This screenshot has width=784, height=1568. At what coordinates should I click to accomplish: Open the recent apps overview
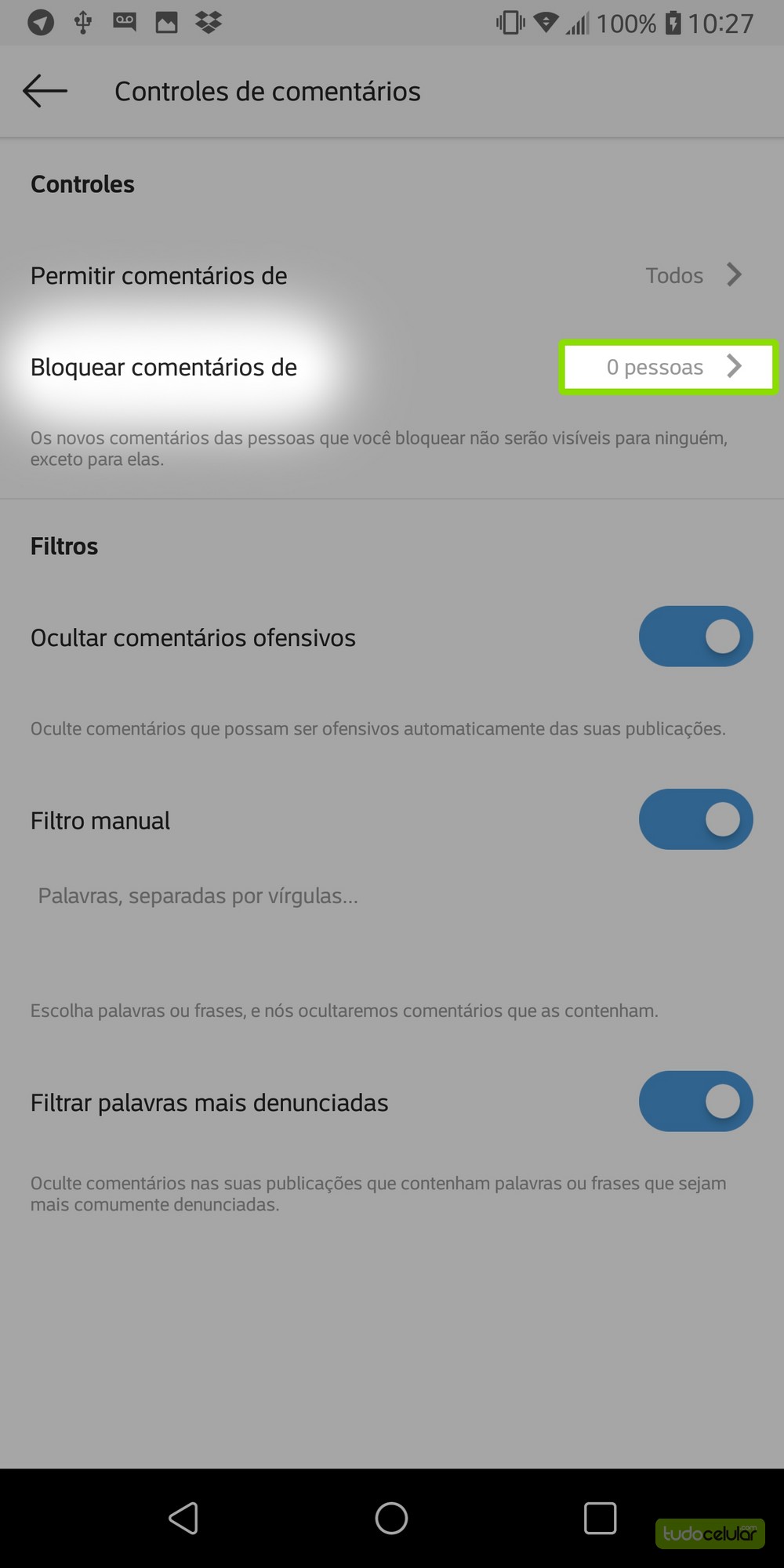600,1518
